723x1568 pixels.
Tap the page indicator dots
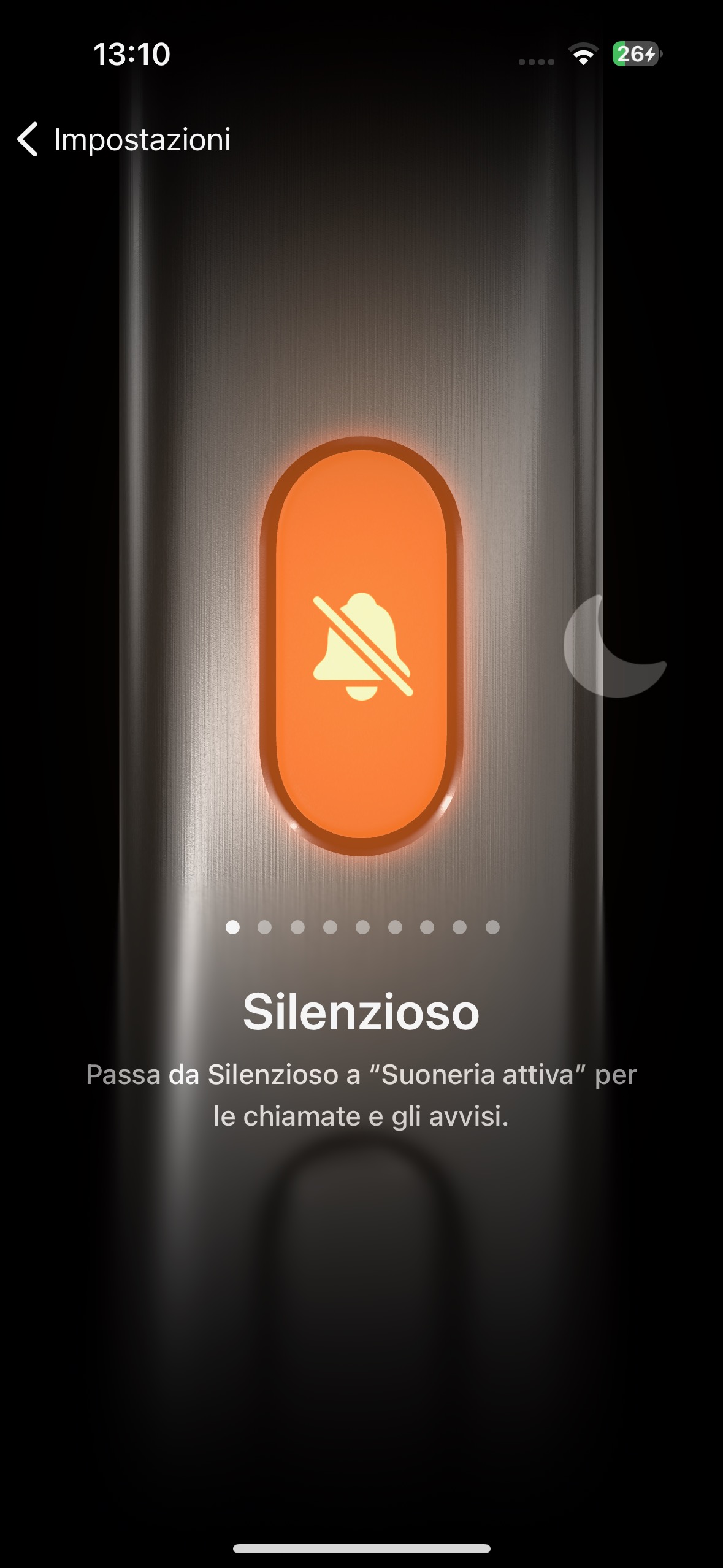pyautogui.click(x=362, y=927)
